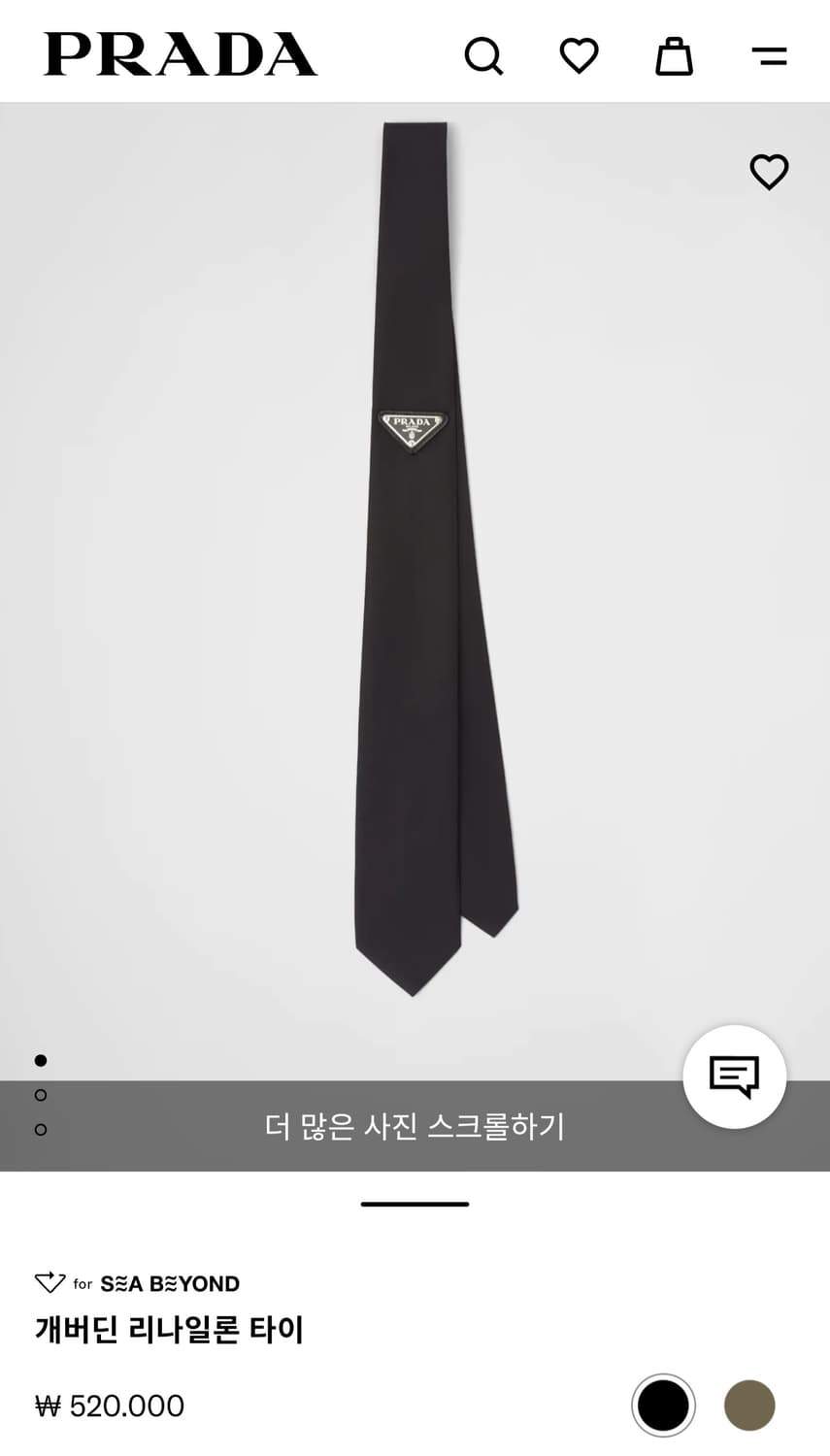
Task: Open the shopping bag icon
Action: (674, 56)
